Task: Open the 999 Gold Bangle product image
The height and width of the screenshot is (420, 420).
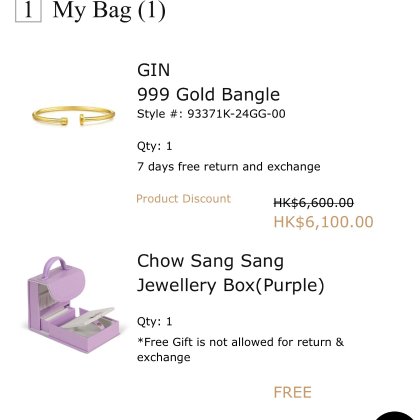Action: [74, 116]
